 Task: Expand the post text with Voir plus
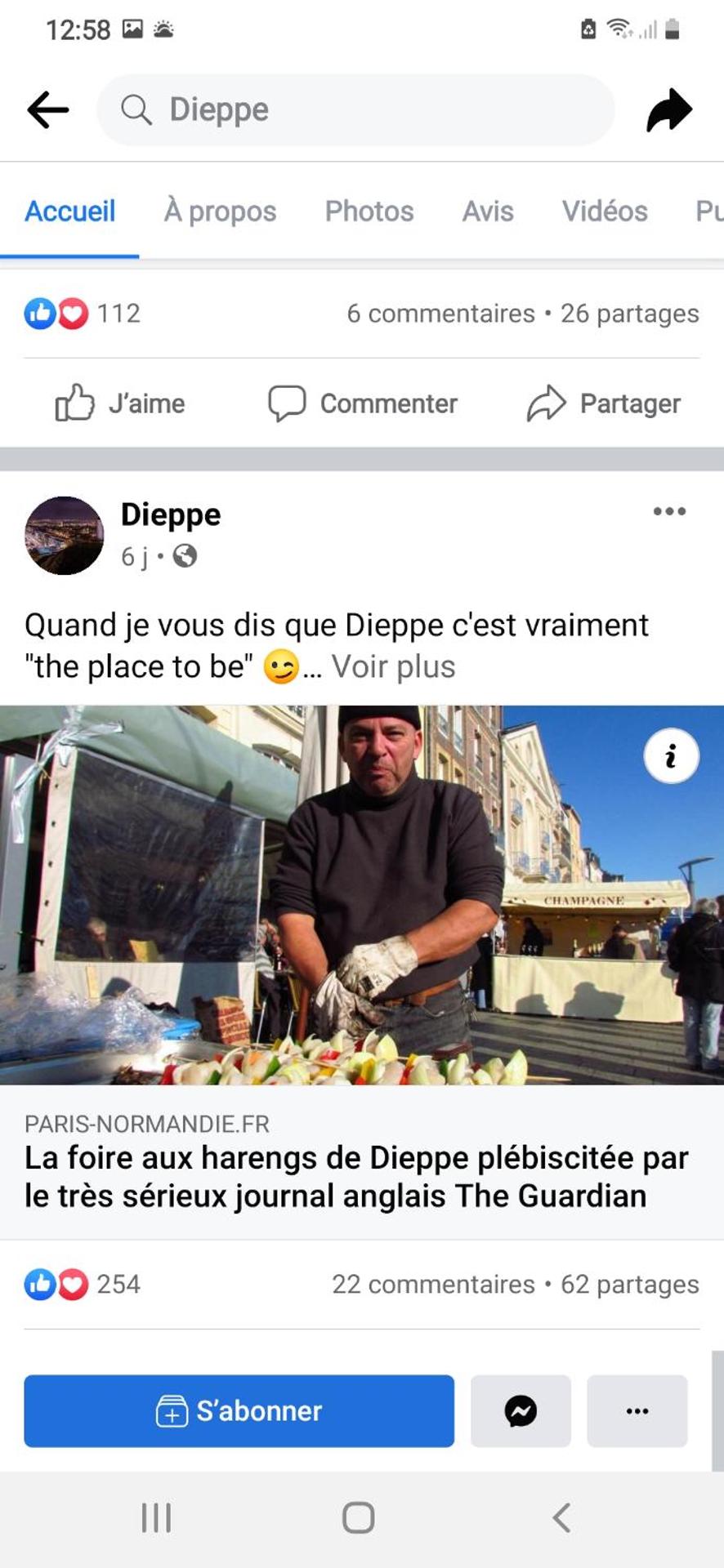[393, 667]
